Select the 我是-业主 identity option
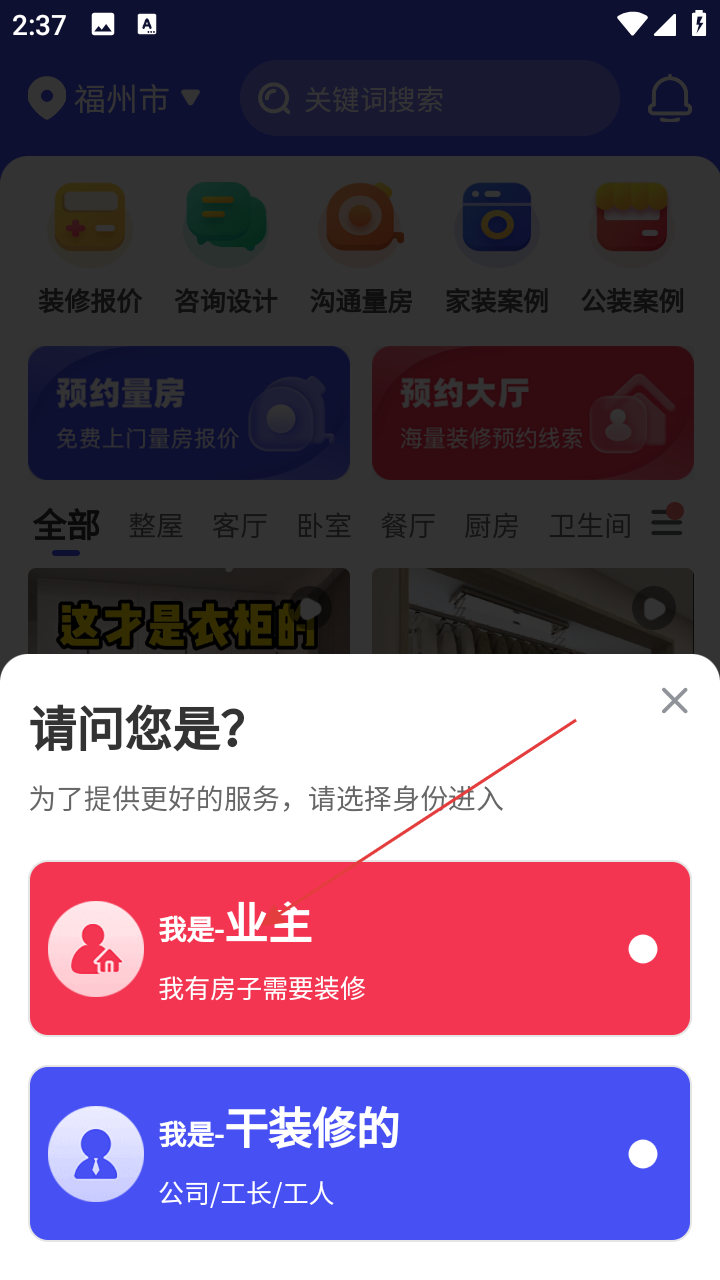Screen dimensions: 720x1280 click(360, 948)
